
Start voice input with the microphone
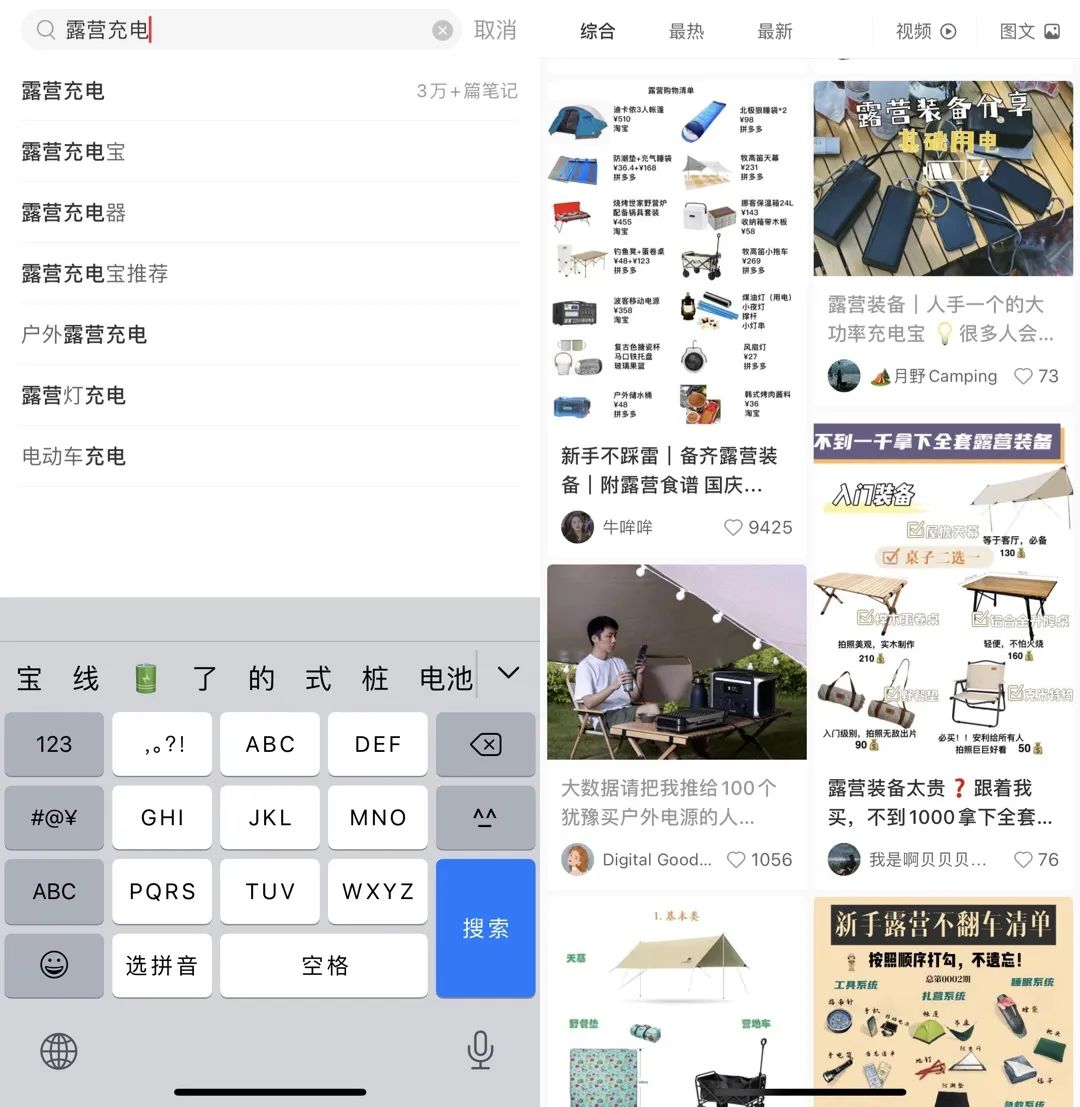[480, 1050]
